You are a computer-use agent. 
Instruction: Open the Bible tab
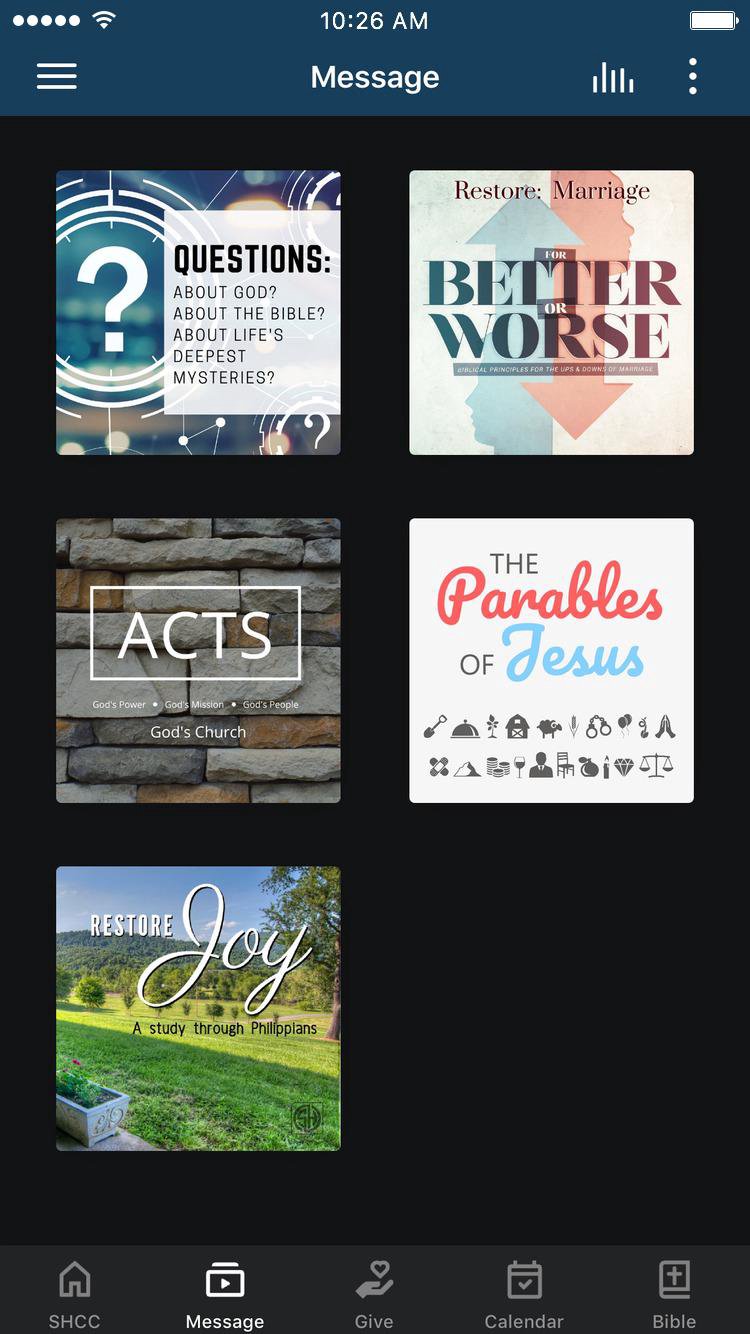[674, 1293]
